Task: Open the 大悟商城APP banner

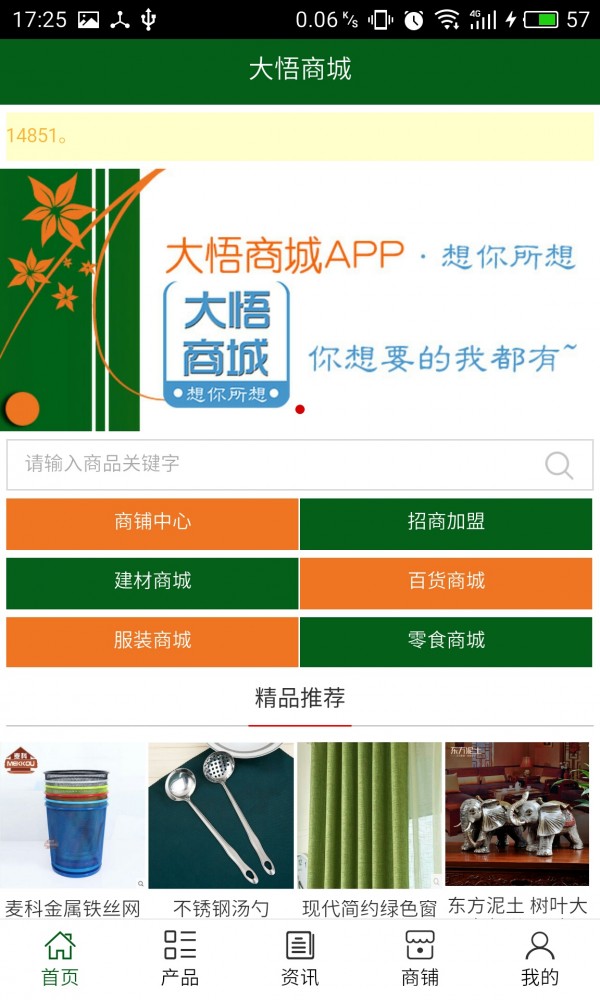Action: pyautogui.click(x=300, y=300)
